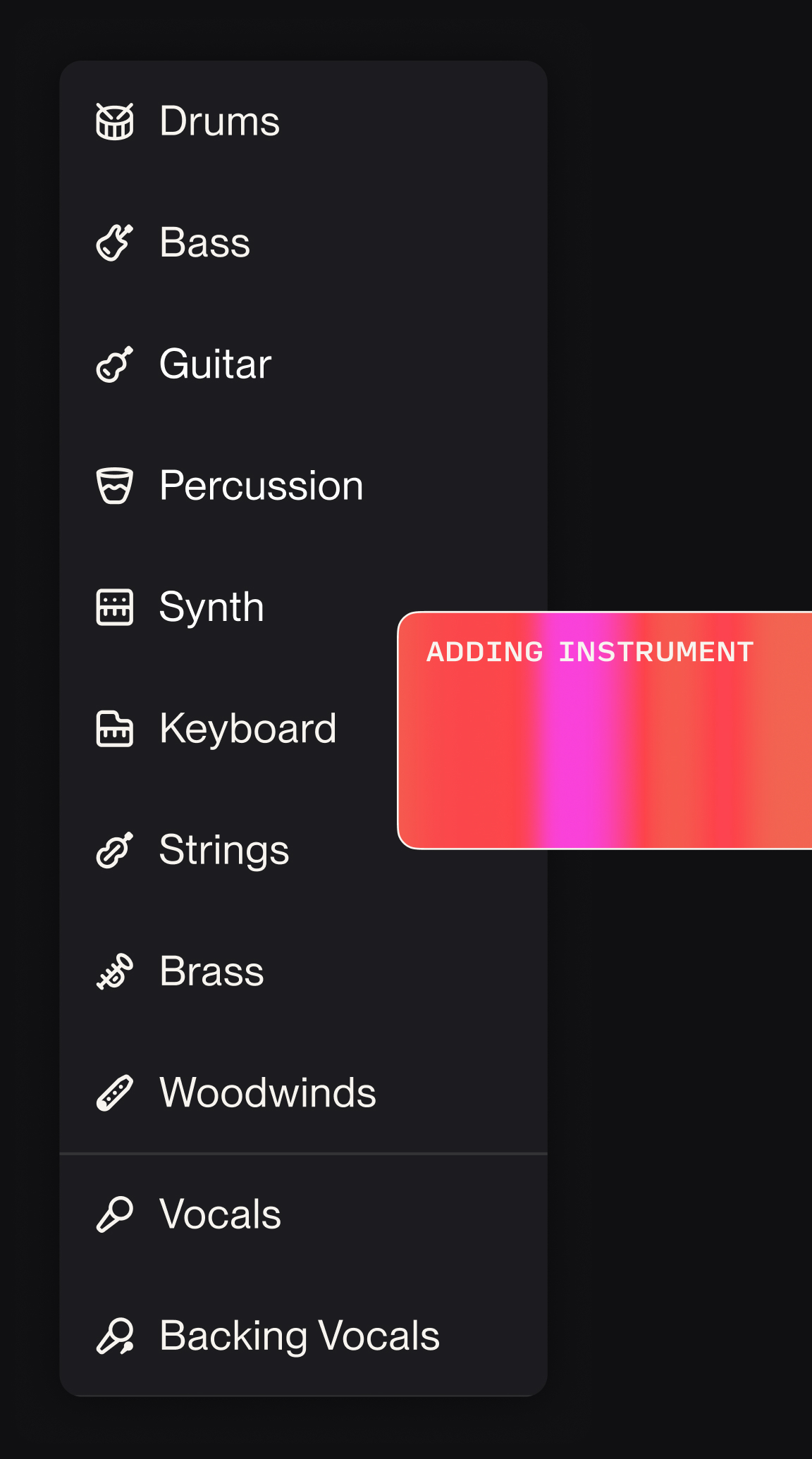This screenshot has width=812, height=1459.
Task: Select the Percussion conga icon
Action: click(115, 484)
